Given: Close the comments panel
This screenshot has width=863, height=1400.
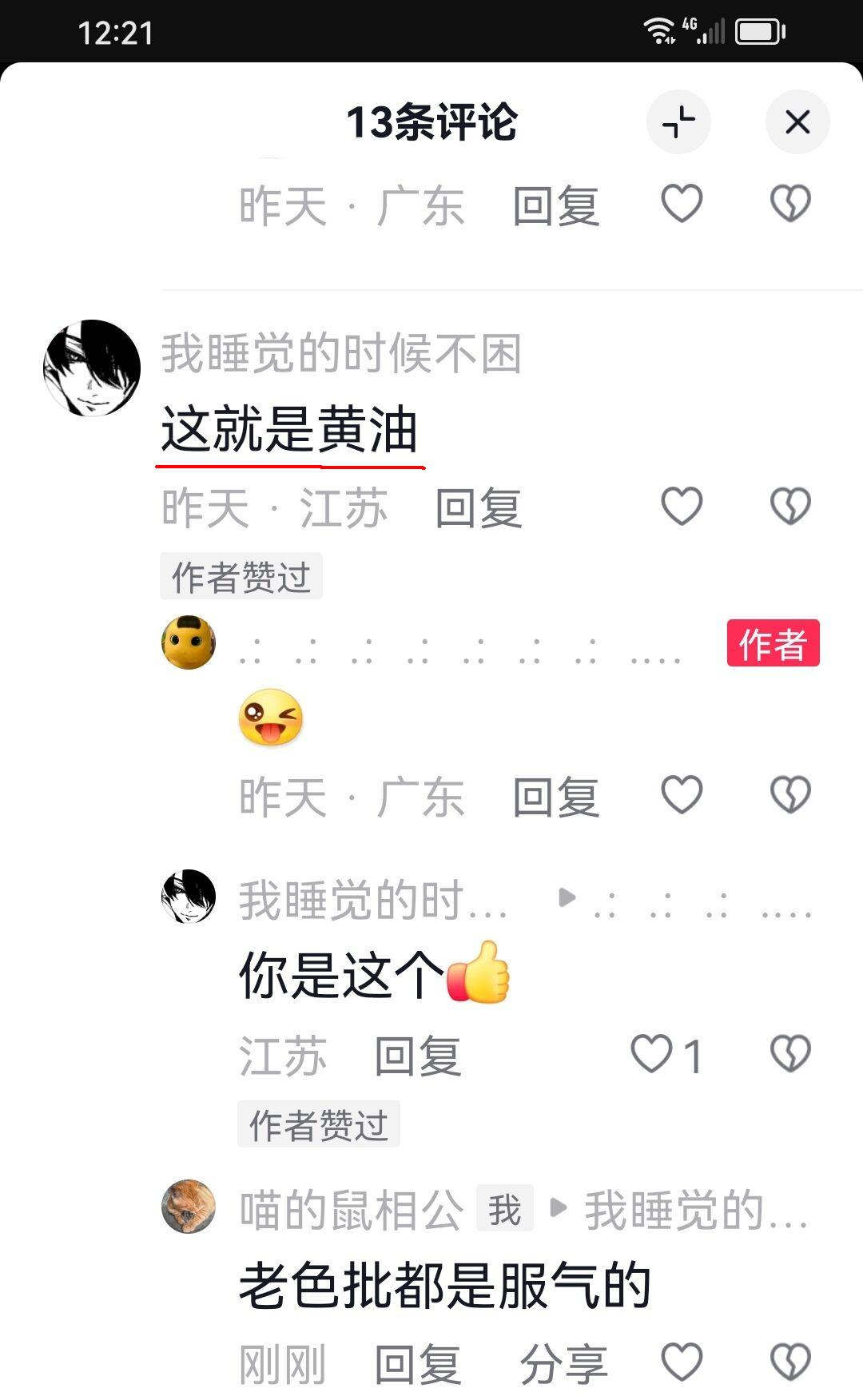Looking at the screenshot, I should point(797,122).
